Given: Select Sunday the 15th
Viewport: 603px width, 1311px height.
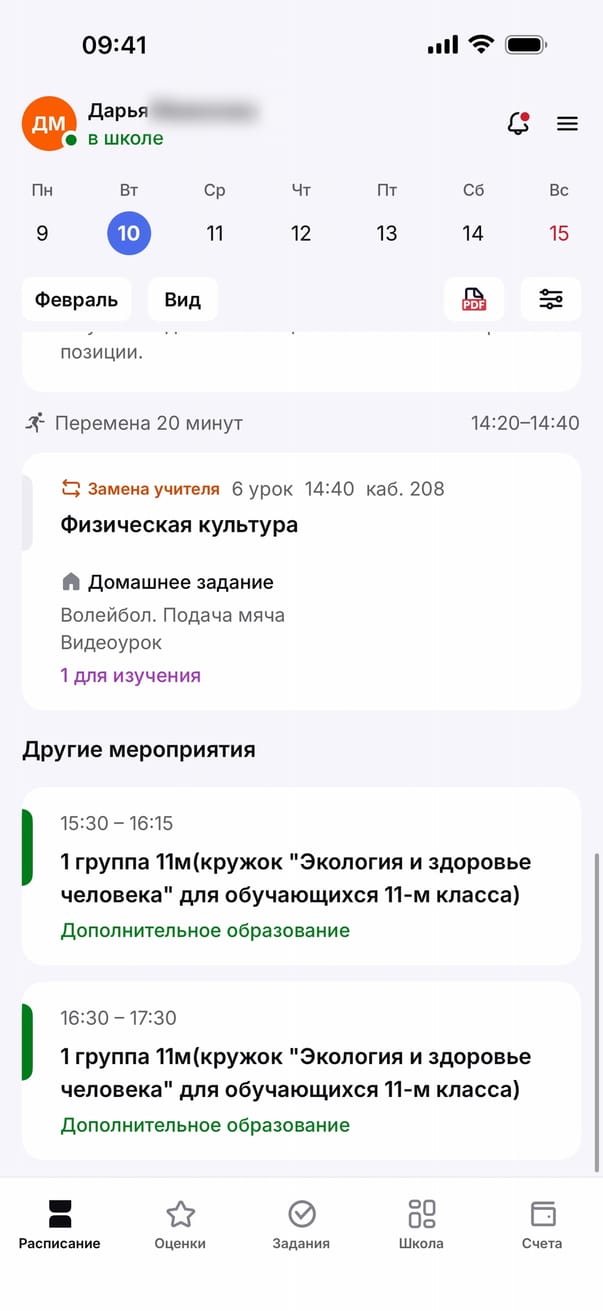Looking at the screenshot, I should tap(559, 234).
